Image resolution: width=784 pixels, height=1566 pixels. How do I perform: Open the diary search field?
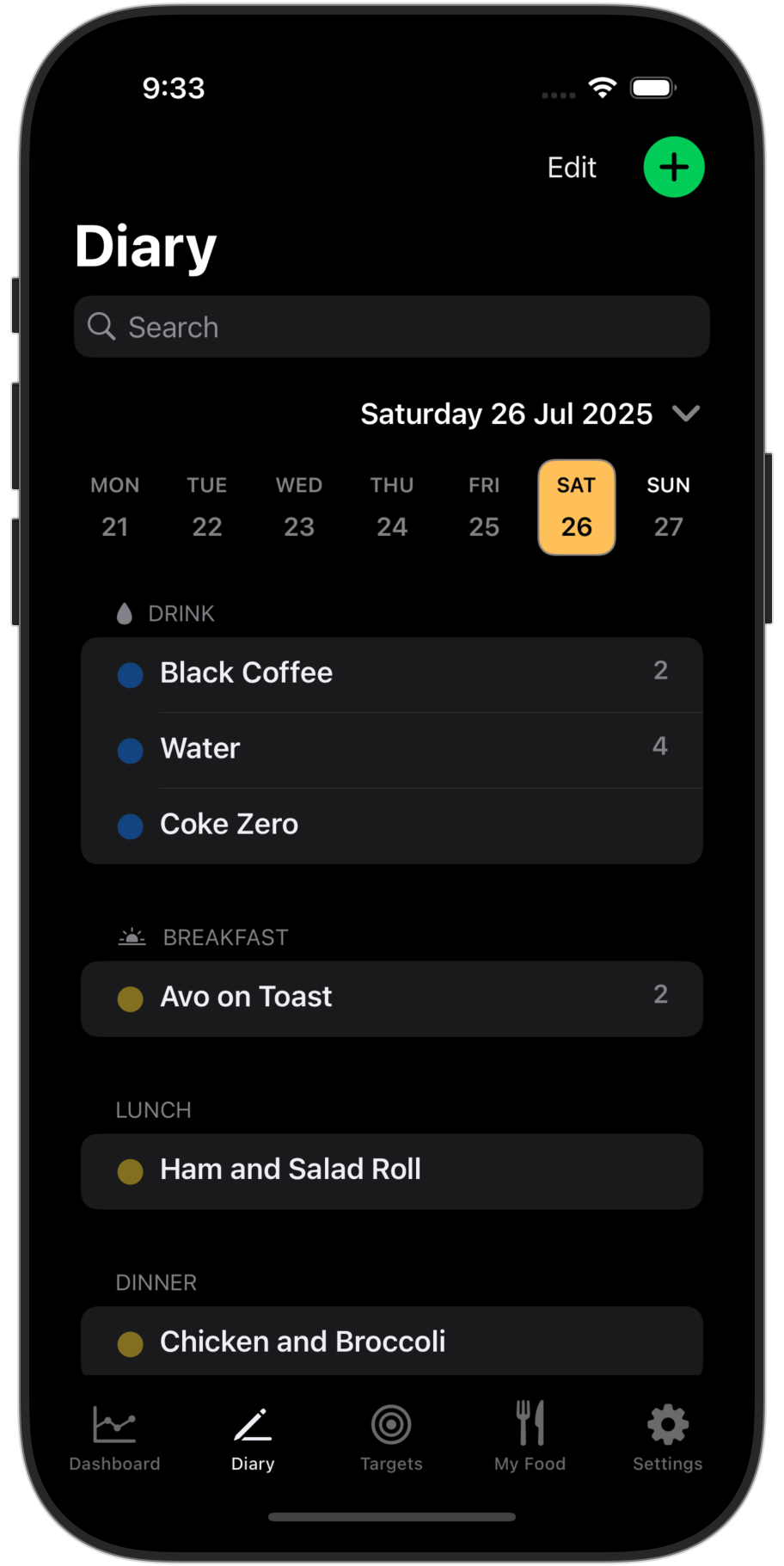pos(392,327)
